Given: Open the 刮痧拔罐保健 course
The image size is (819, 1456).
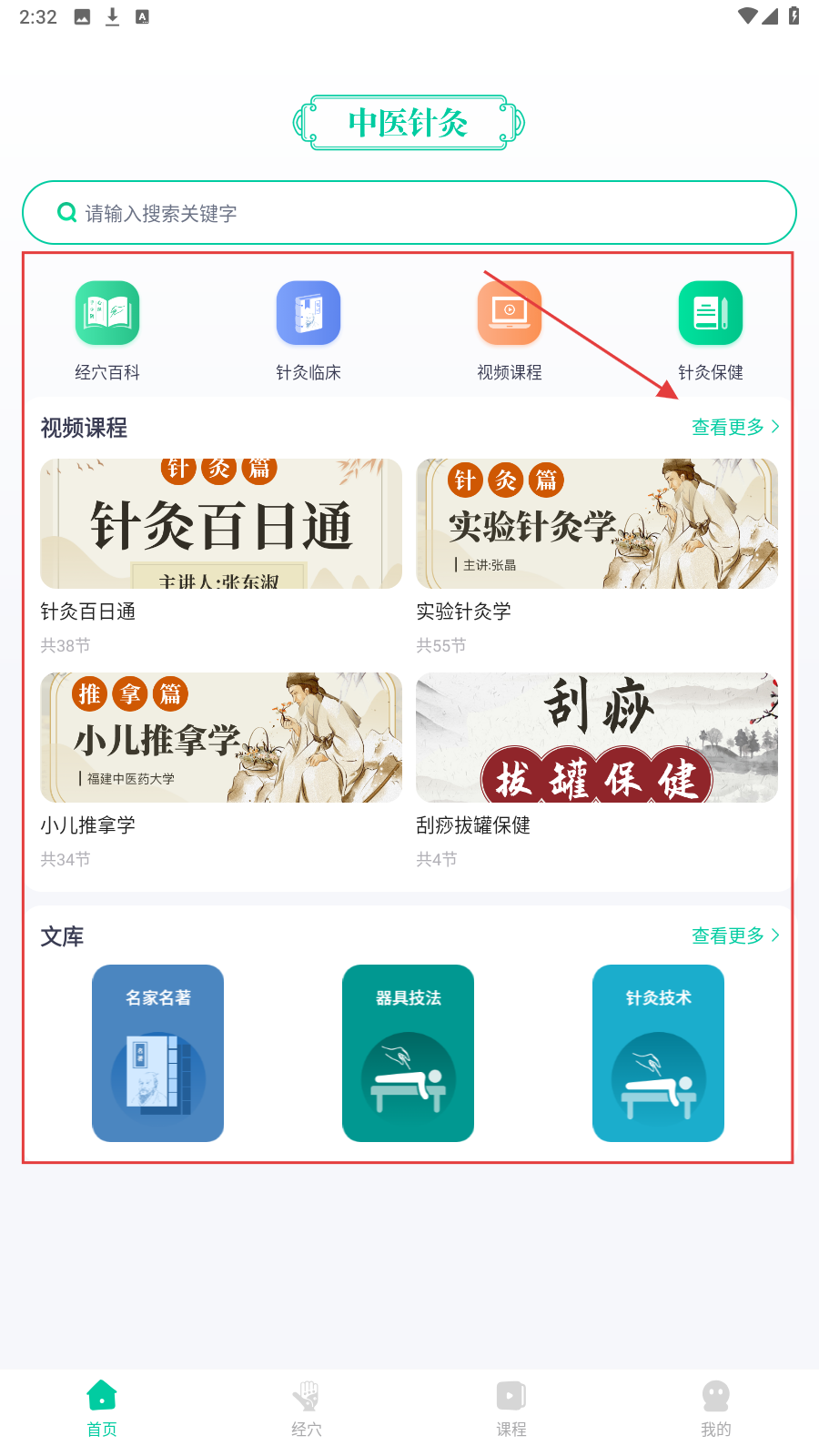Looking at the screenshot, I should [x=597, y=738].
